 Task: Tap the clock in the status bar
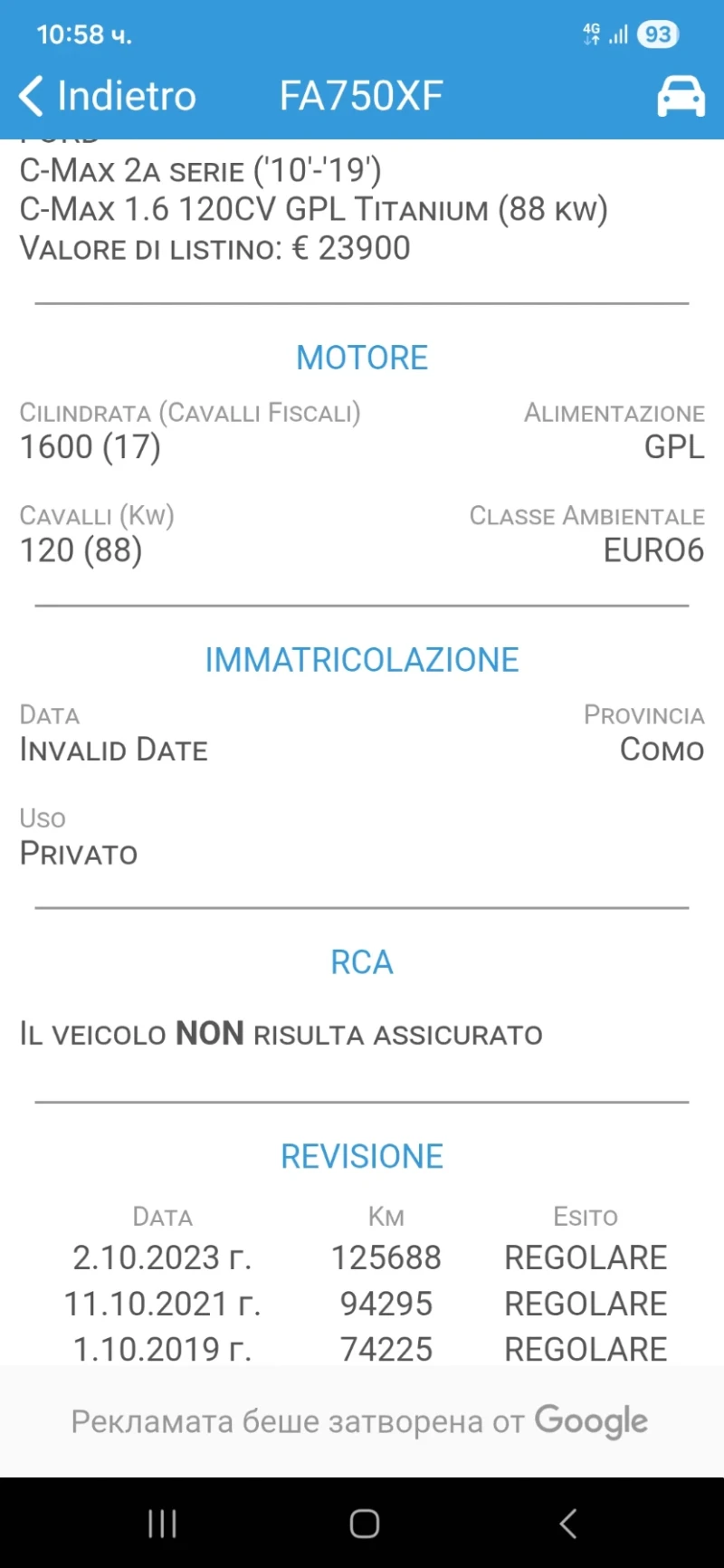[x=83, y=34]
